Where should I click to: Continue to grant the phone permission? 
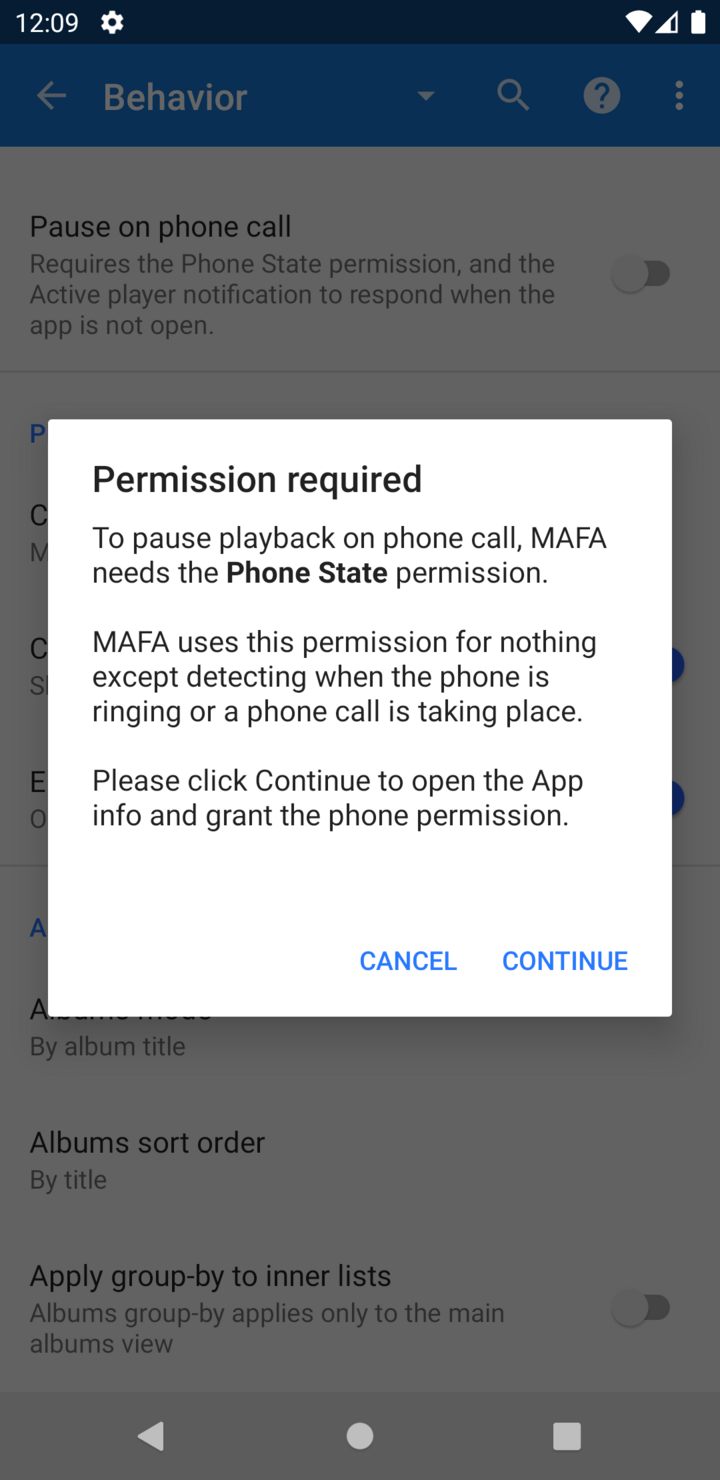565,961
